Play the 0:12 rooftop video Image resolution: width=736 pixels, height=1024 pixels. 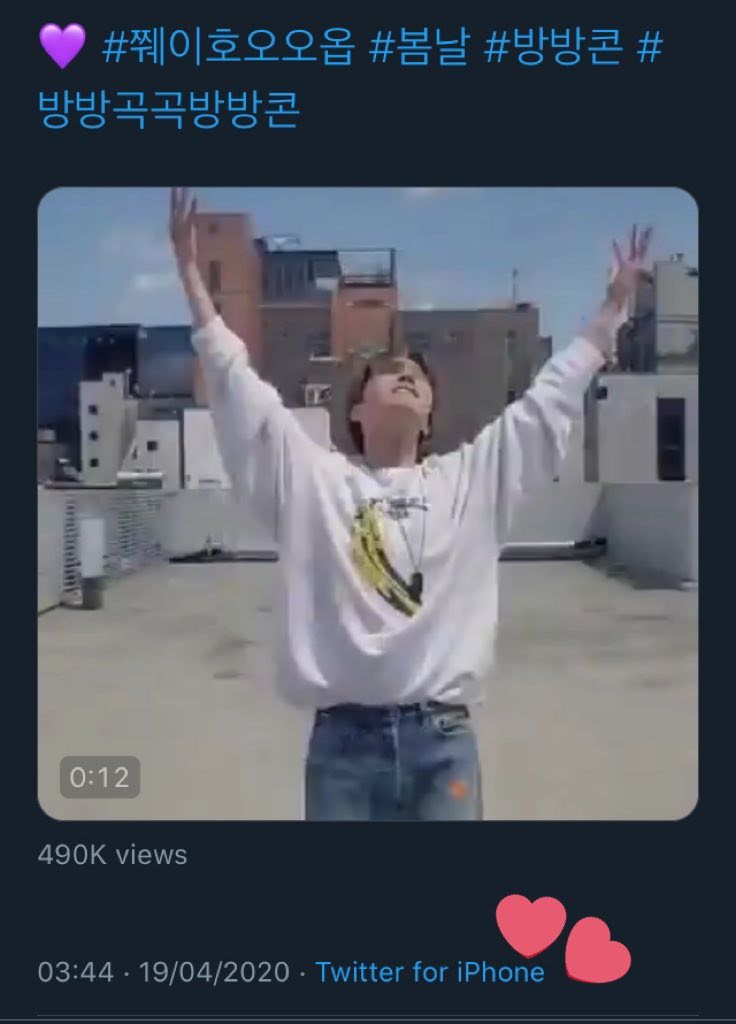click(x=367, y=503)
